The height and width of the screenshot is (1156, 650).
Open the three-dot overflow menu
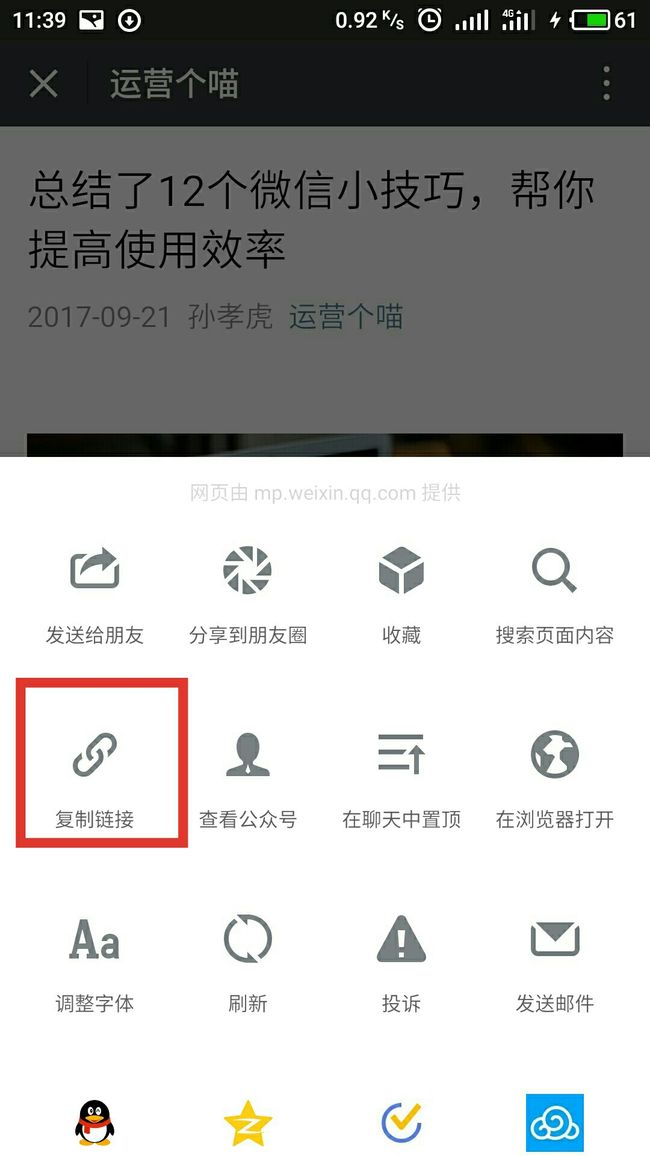pyautogui.click(x=606, y=83)
